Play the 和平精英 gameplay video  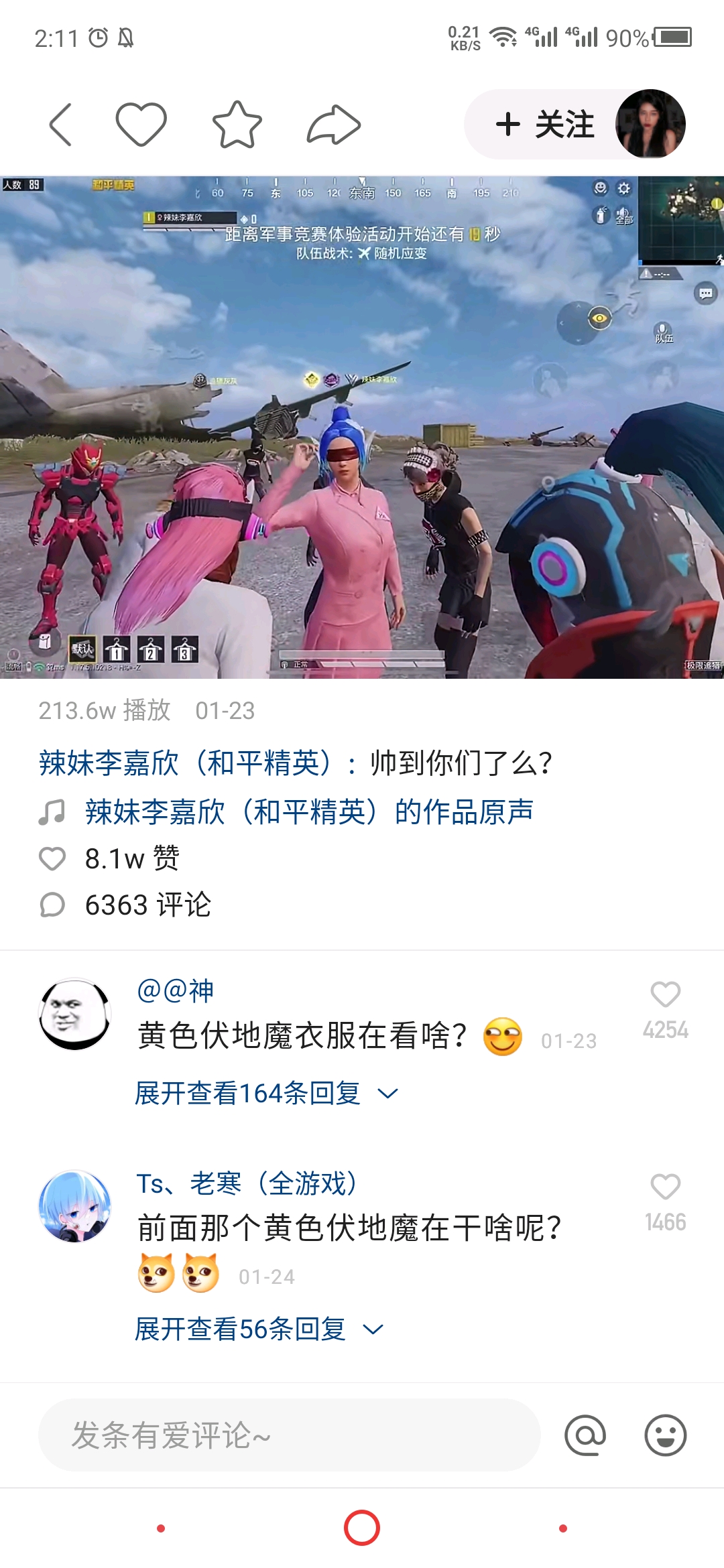(362, 428)
